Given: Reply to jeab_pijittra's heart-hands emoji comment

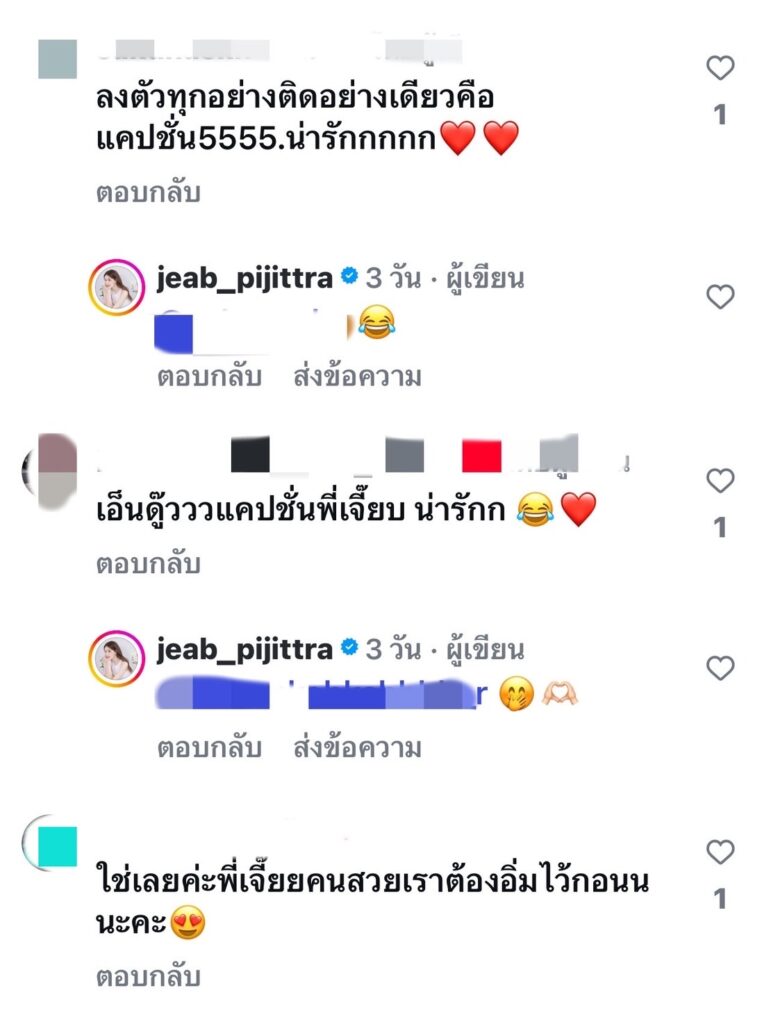Looking at the screenshot, I should (209, 747).
